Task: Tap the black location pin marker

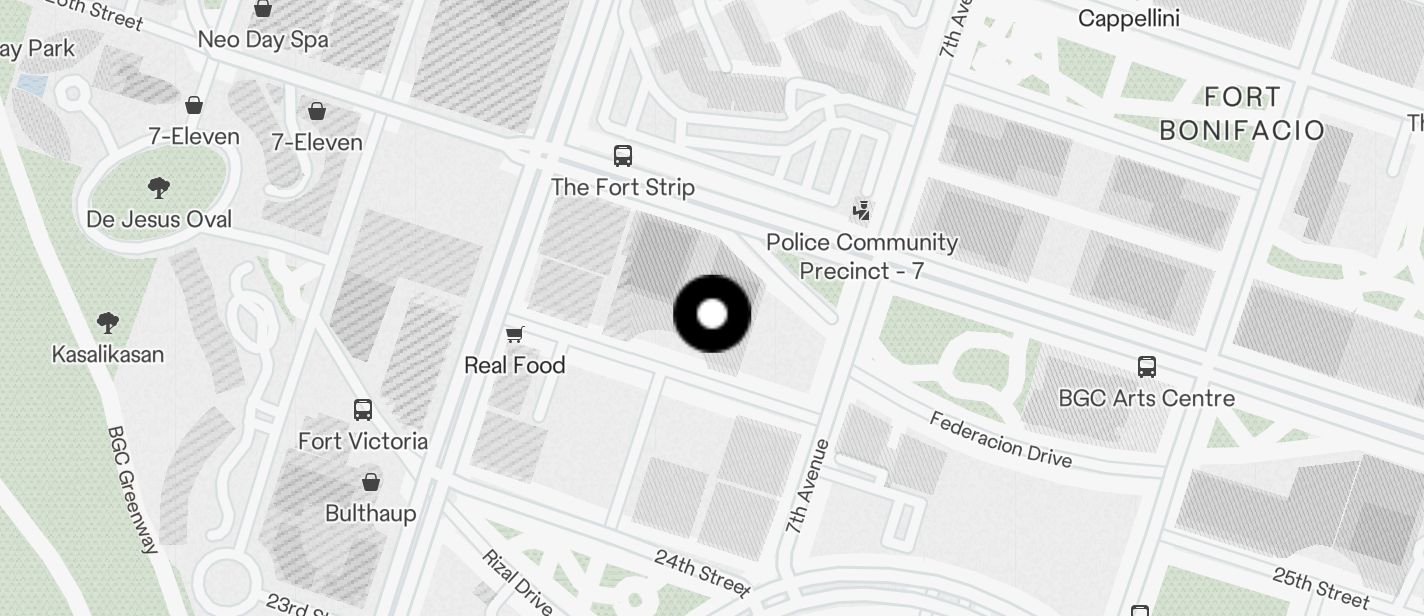Action: pyautogui.click(x=712, y=314)
